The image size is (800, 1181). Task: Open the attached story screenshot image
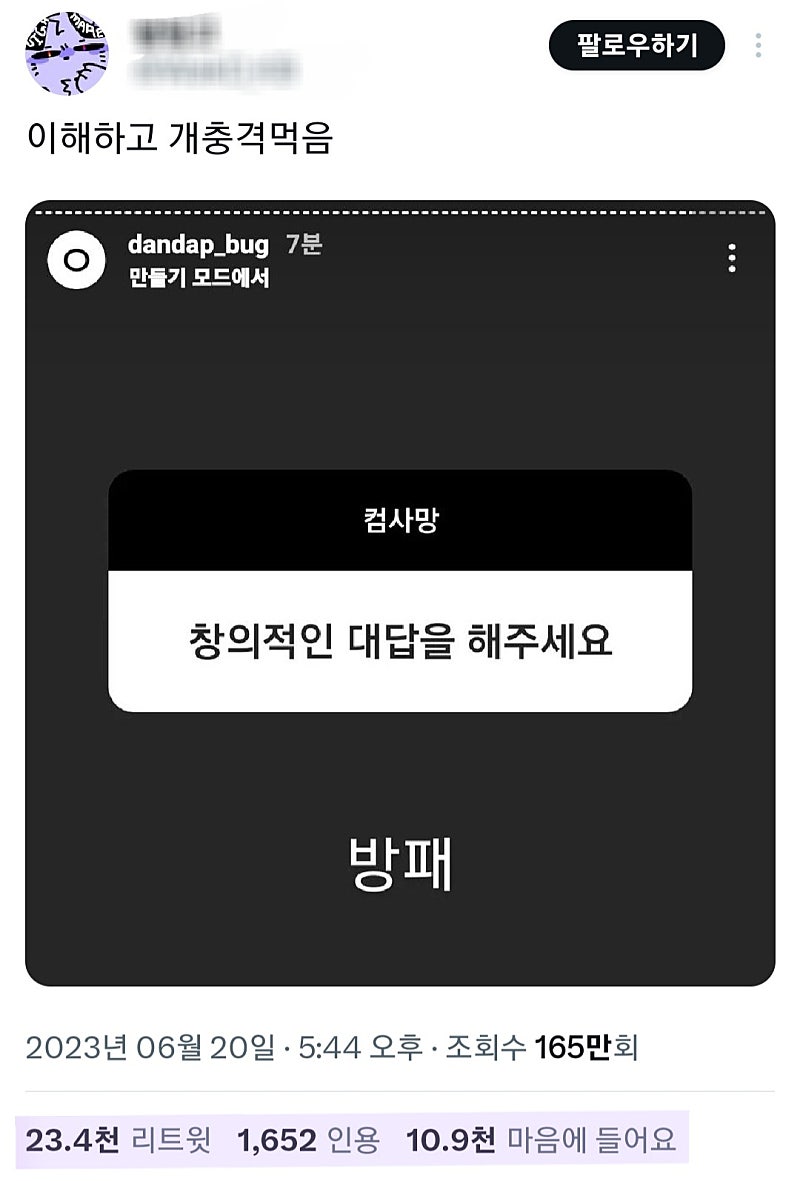pos(400,594)
